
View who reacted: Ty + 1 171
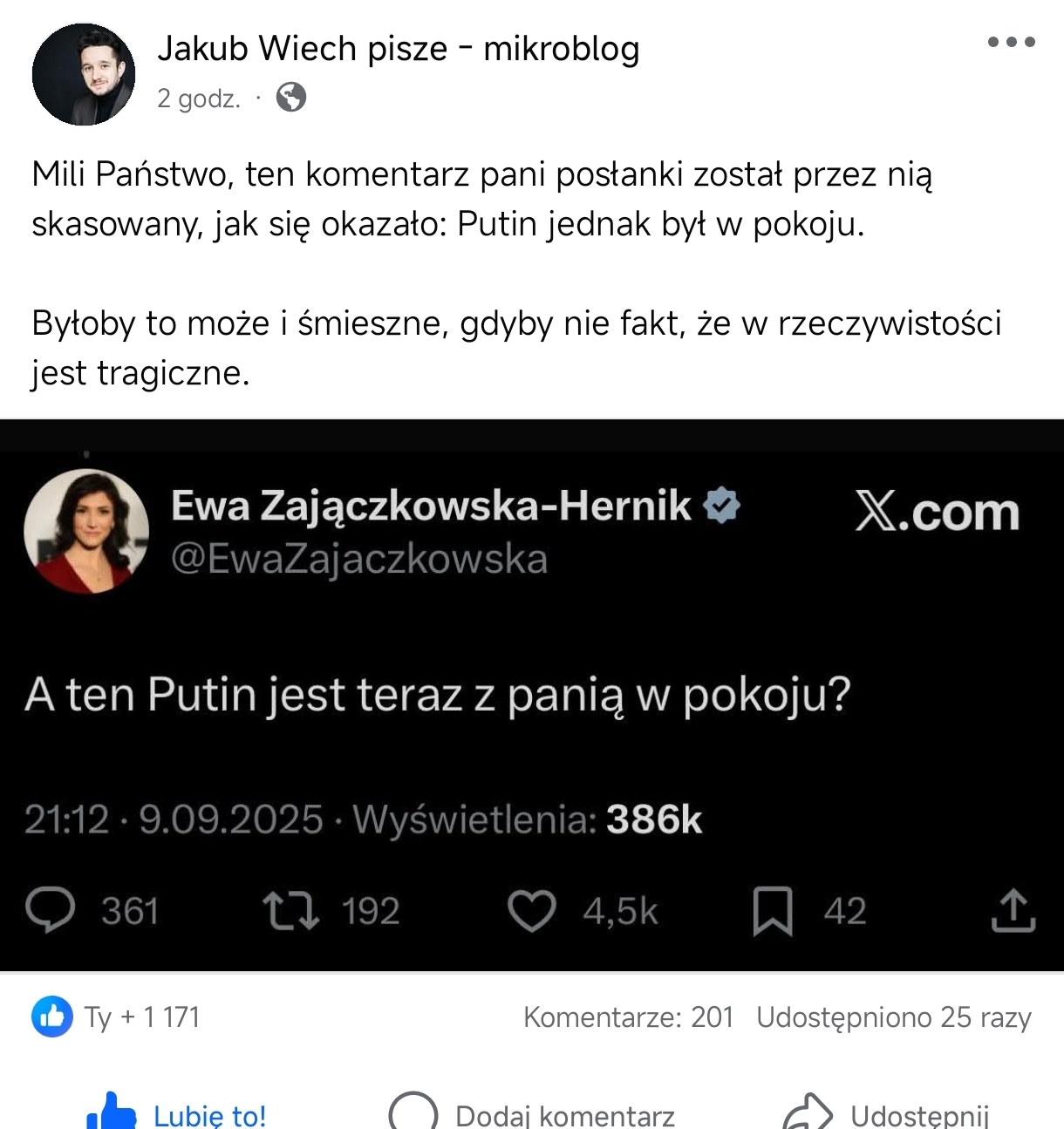117,1017
